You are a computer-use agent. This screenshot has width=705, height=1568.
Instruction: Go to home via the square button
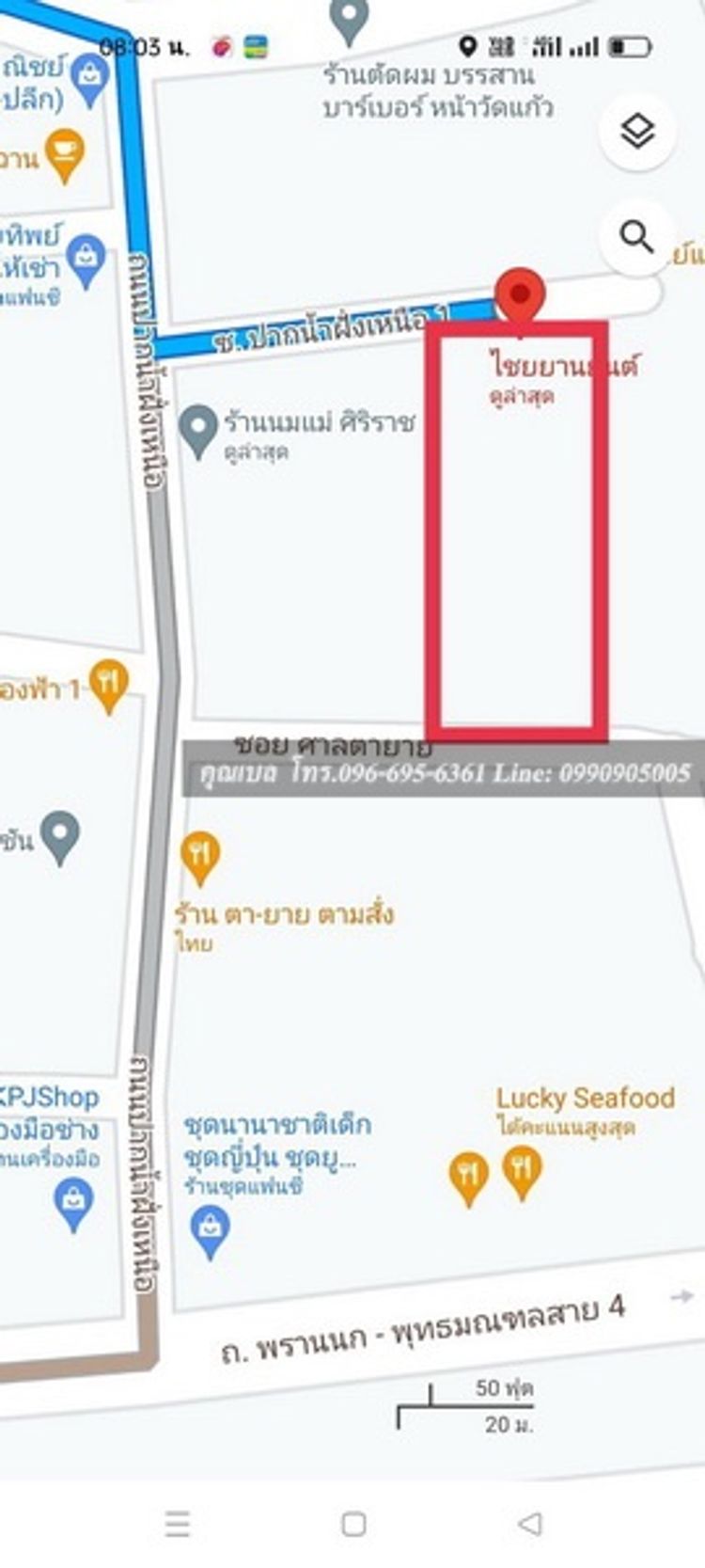[x=353, y=1523]
